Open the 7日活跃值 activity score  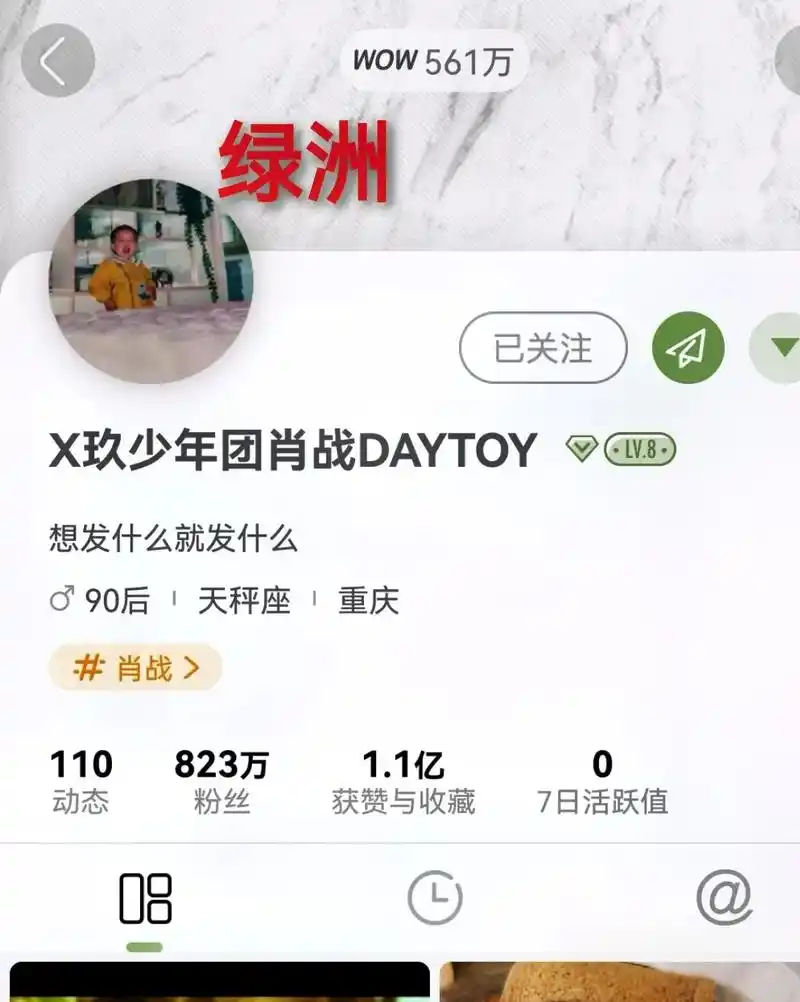[603, 778]
